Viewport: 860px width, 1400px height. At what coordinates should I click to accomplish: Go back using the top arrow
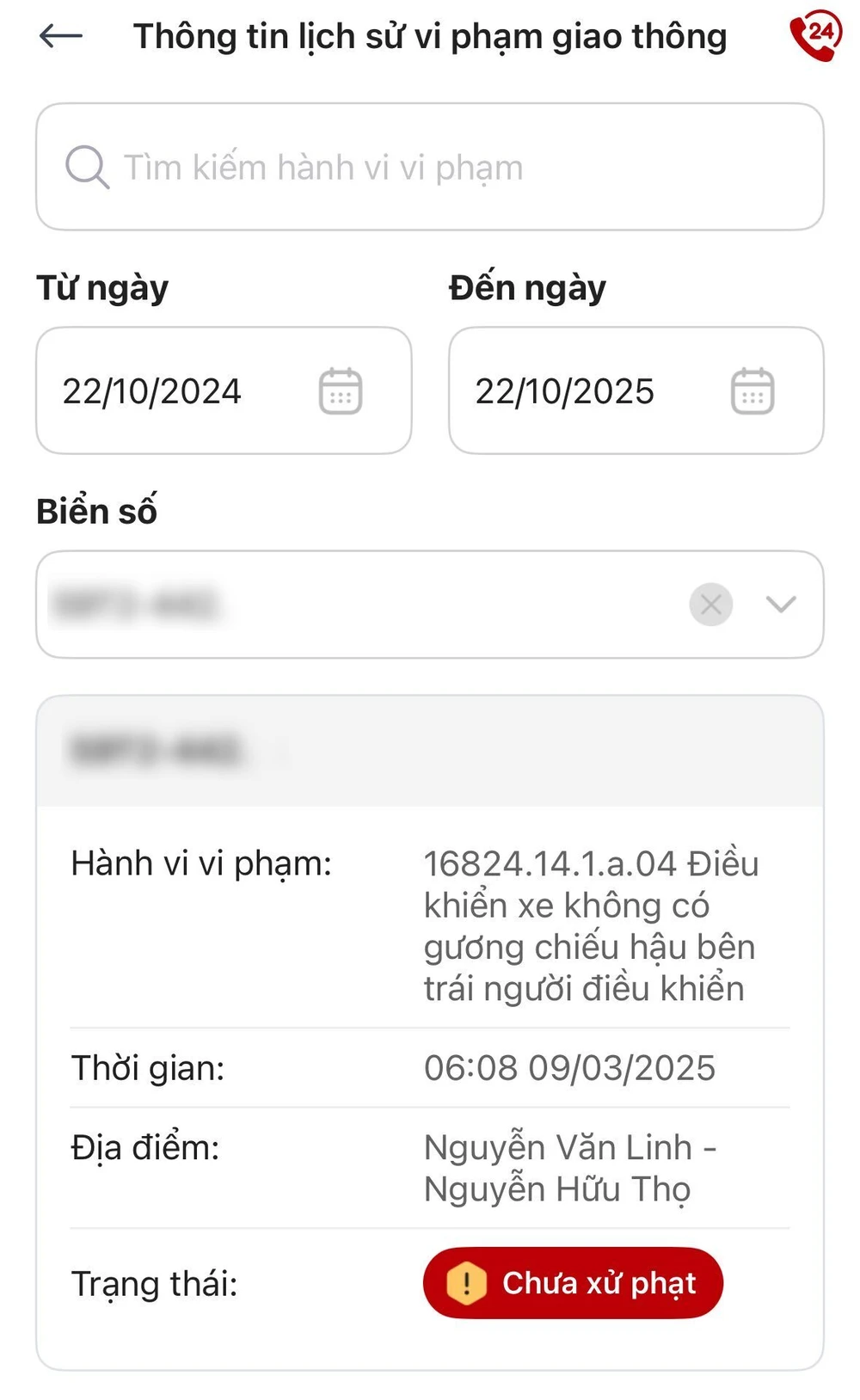point(61,36)
